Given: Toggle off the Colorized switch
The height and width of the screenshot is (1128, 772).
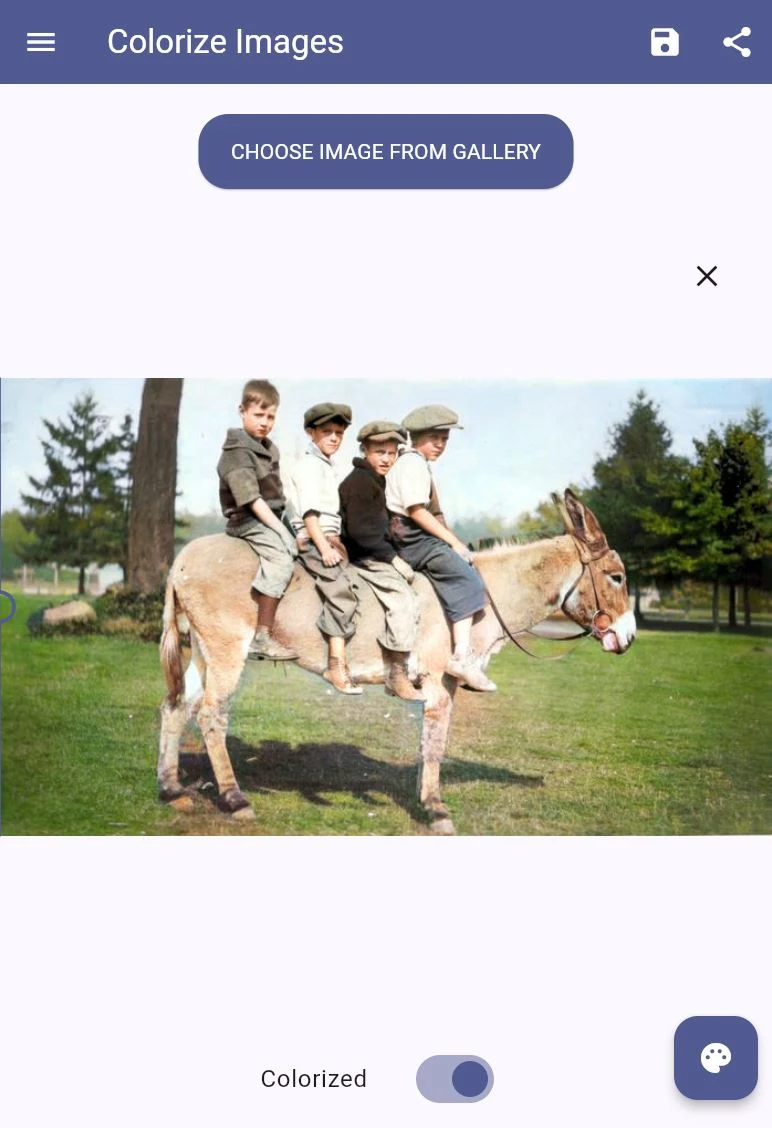Looking at the screenshot, I should click(x=455, y=1079).
